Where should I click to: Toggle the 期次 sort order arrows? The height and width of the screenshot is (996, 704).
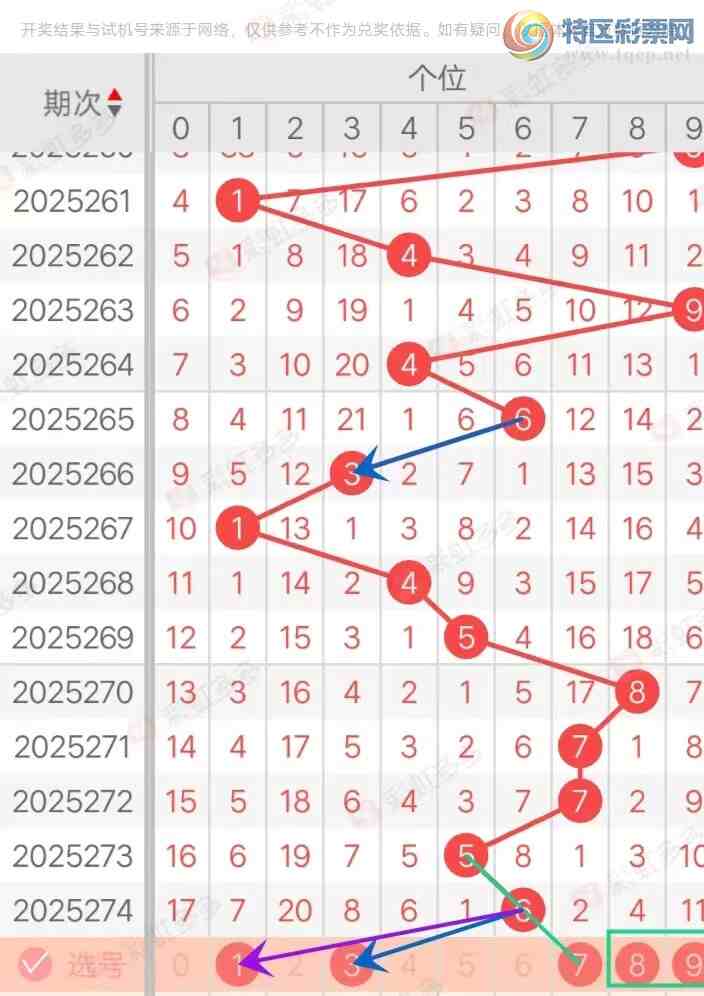(115, 102)
